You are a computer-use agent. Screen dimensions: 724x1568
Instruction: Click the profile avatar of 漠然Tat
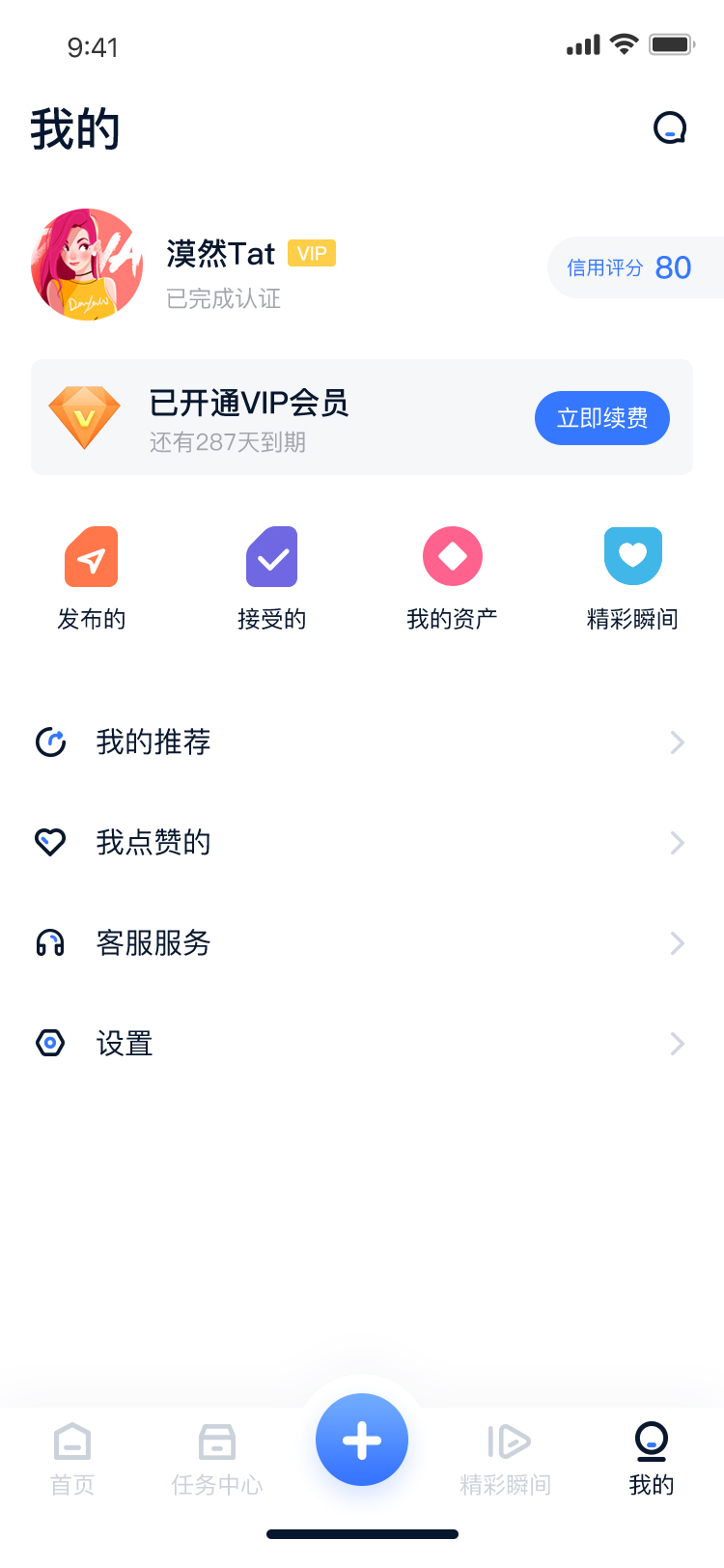pyautogui.click(x=87, y=264)
